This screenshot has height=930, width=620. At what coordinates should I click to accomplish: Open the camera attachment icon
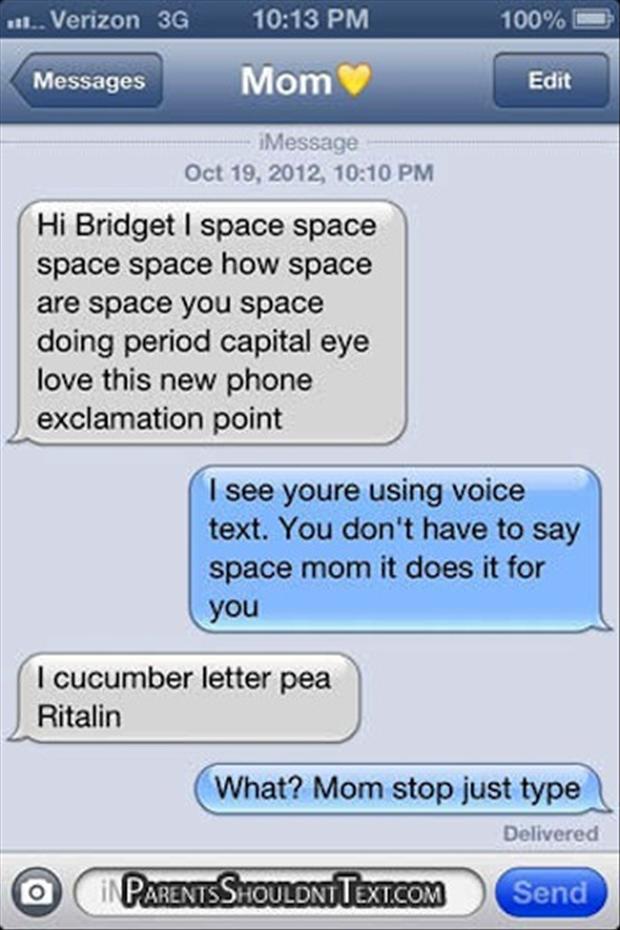(36, 891)
